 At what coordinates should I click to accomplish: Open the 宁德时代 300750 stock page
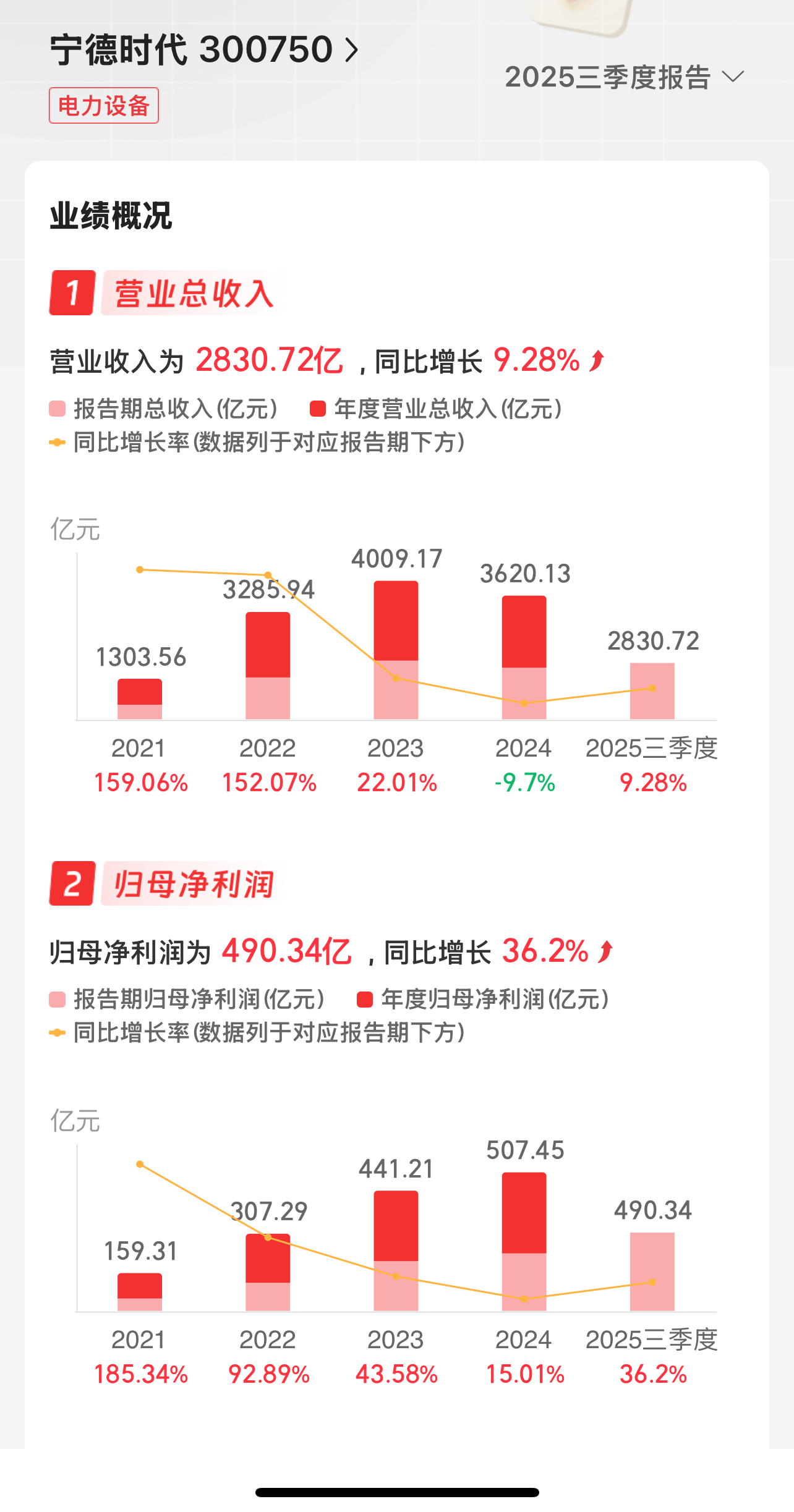pos(204,49)
